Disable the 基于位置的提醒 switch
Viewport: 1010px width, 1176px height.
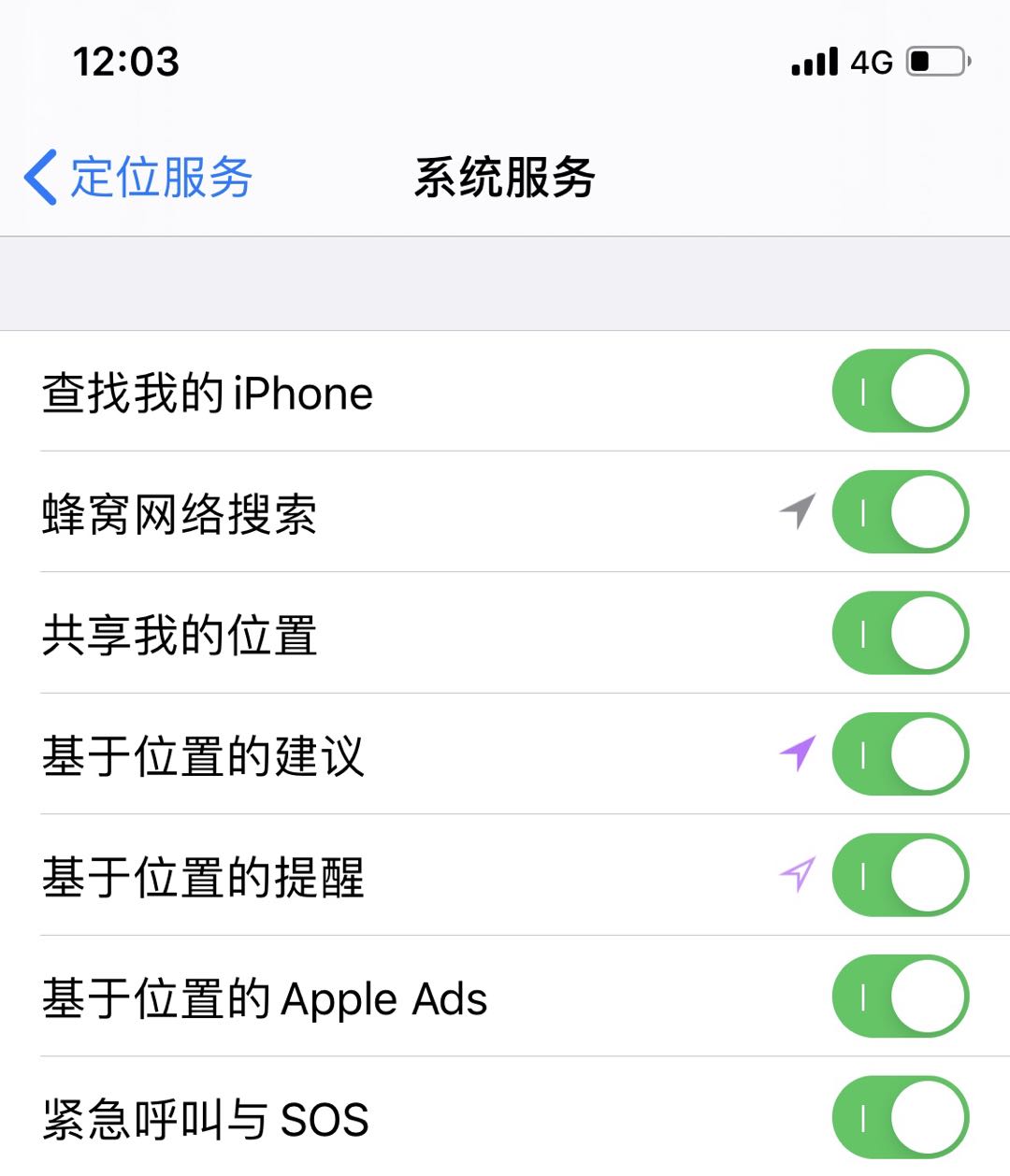898,875
